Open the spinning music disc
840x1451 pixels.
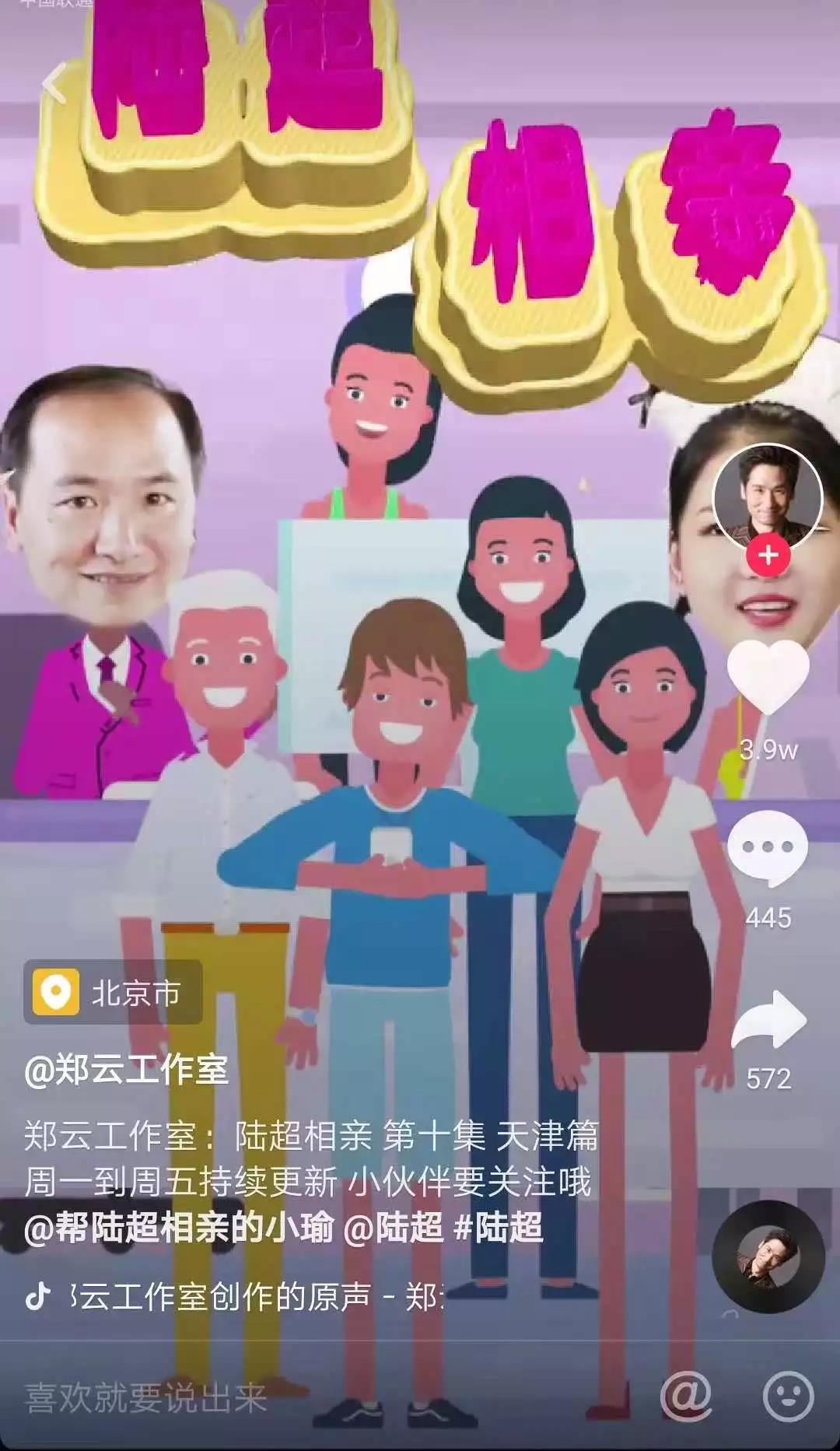(x=768, y=1256)
